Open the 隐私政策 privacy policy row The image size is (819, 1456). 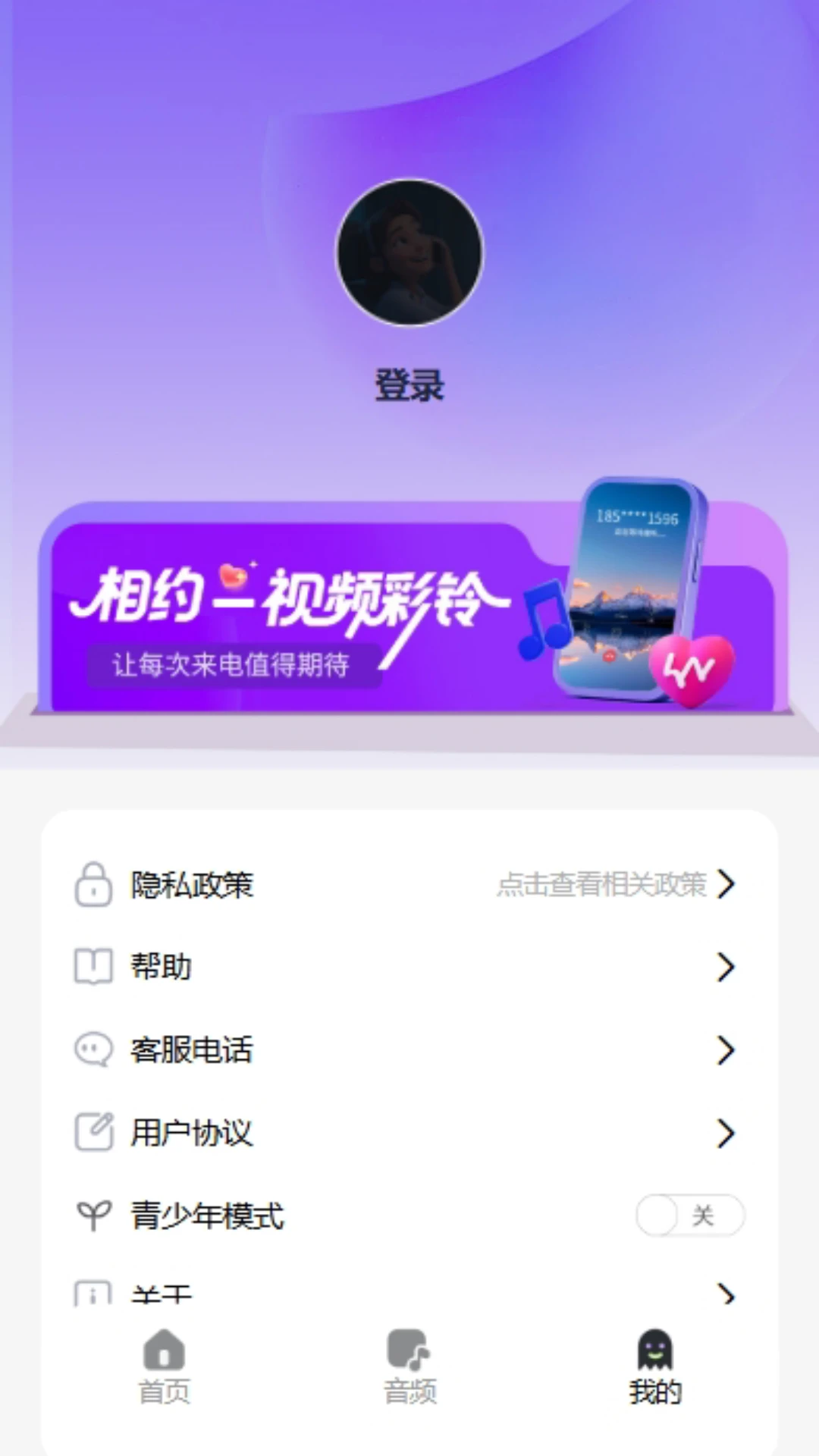409,884
